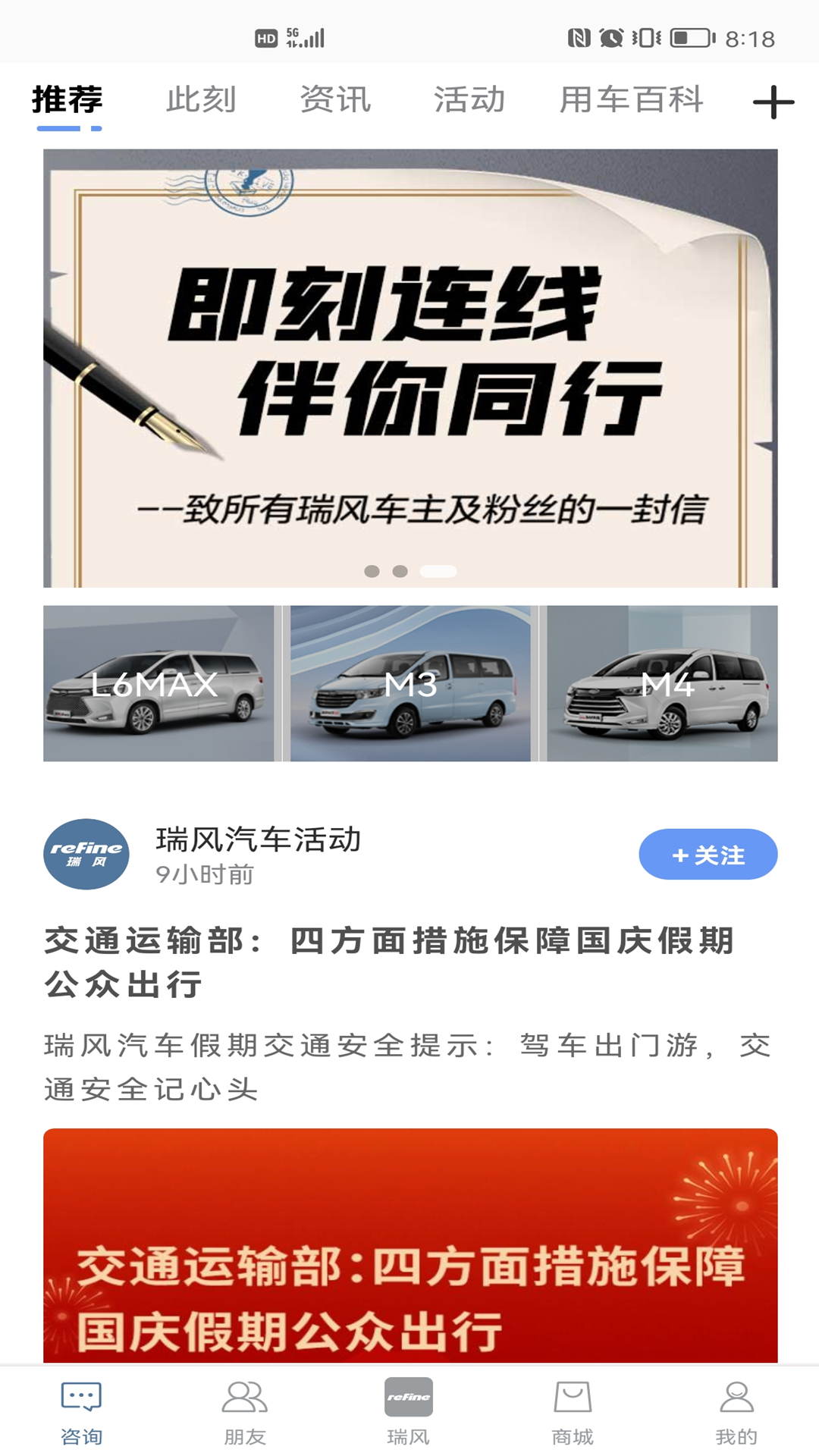
Task: Tap the refine 瑞风 circular avatar logo
Action: click(85, 854)
